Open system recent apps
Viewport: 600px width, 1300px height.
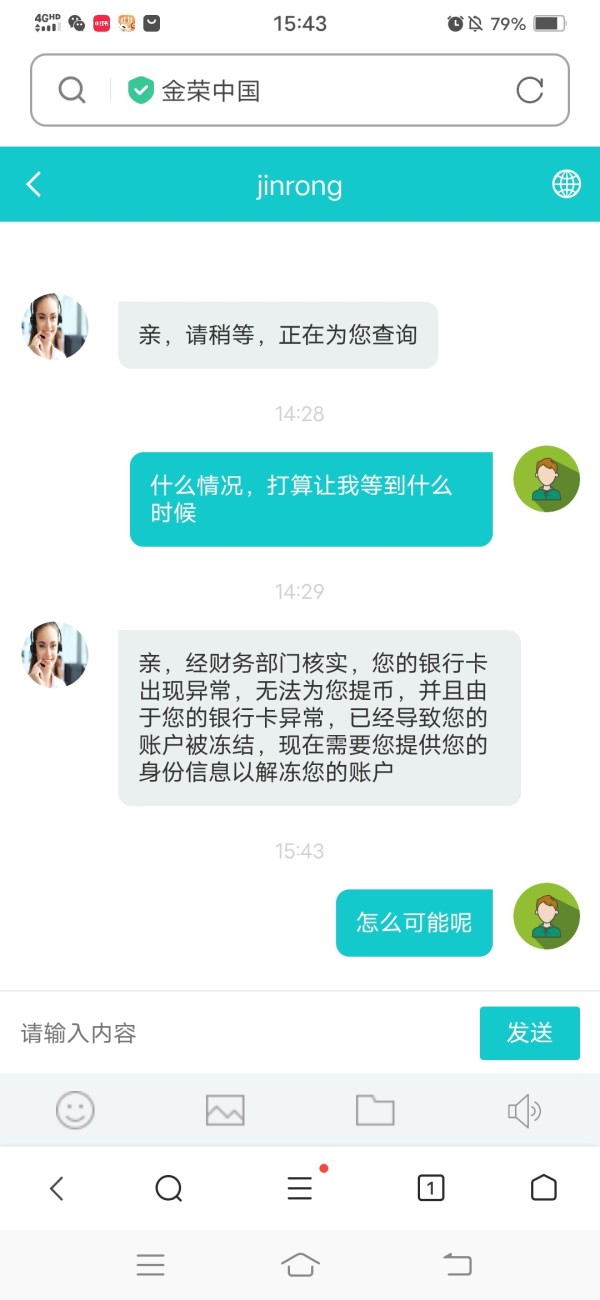pos(150,1265)
